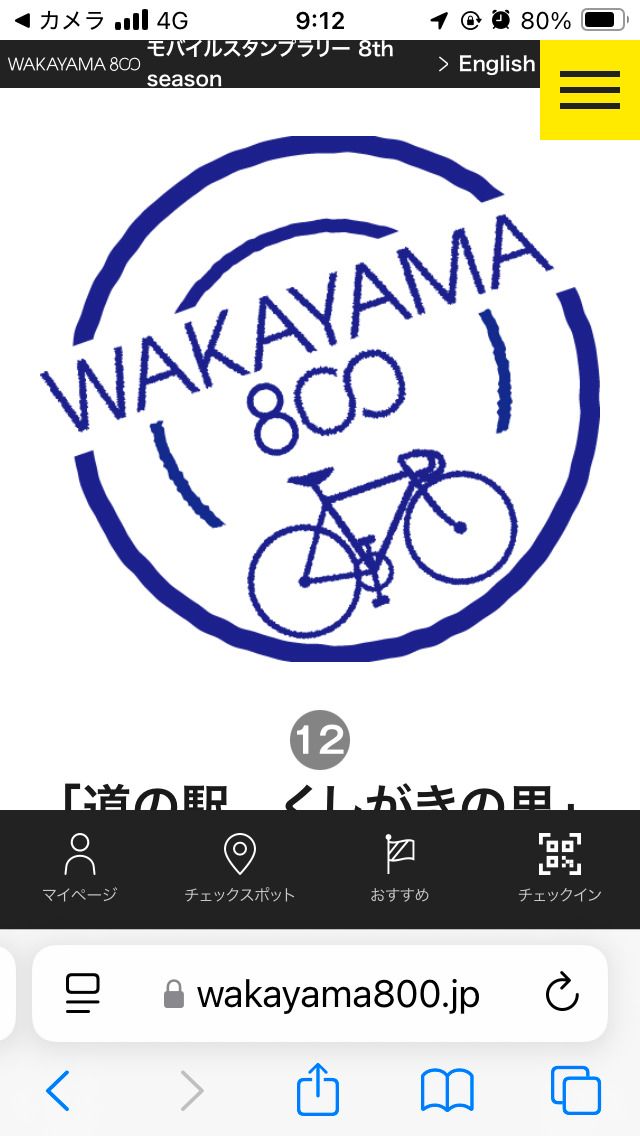Go to the WAKAYAMA 800 home logo link

[71, 64]
